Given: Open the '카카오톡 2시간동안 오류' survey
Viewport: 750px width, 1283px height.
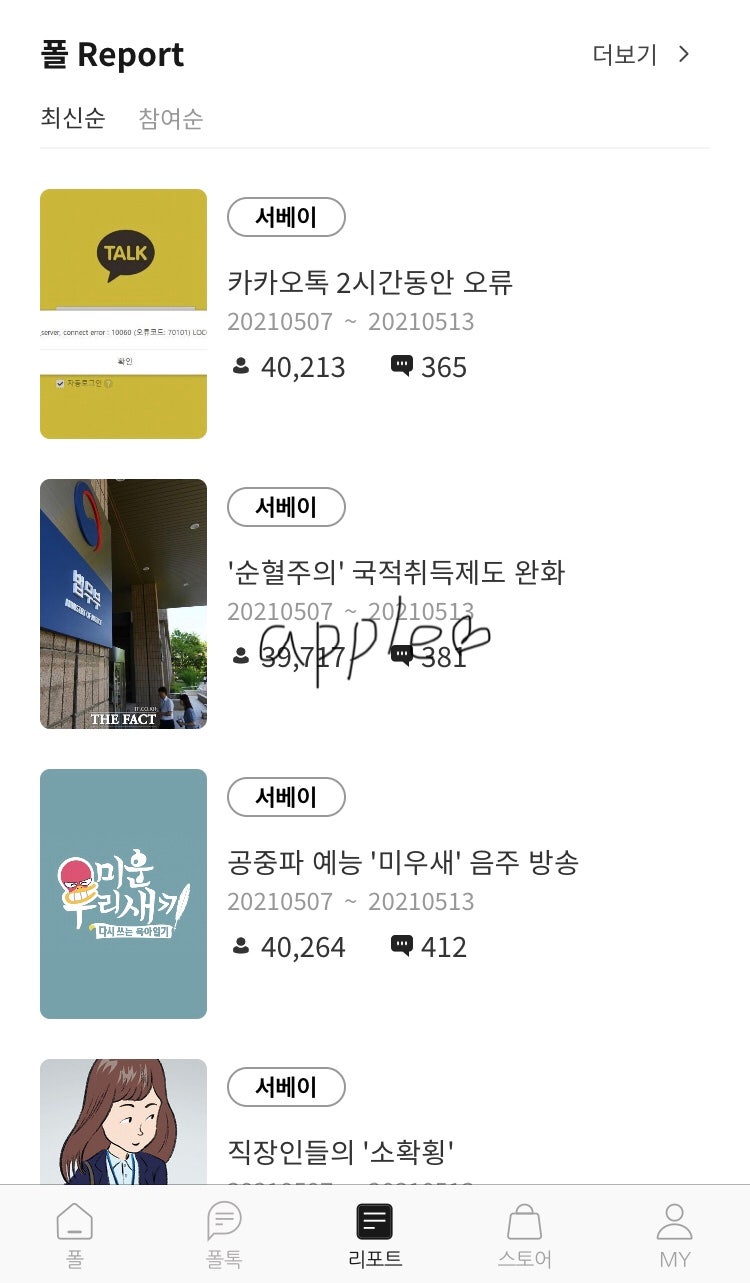Looking at the screenshot, I should 370,283.
